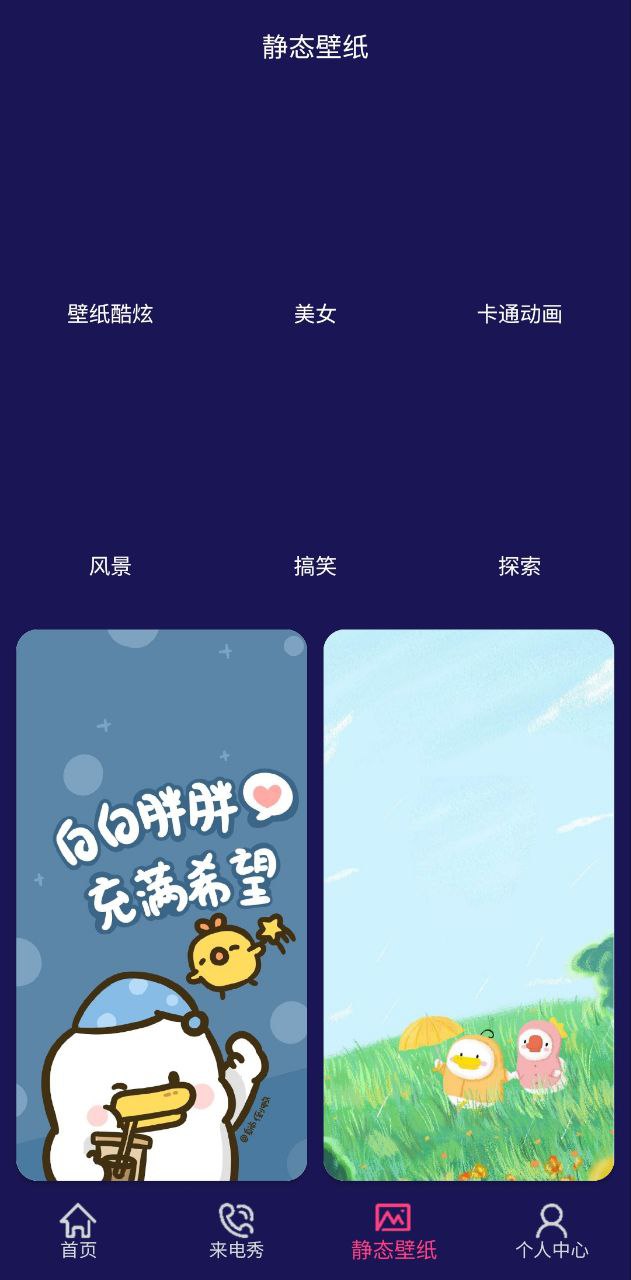
Task: Open the 个人中心 tab
Action: pos(551,1232)
